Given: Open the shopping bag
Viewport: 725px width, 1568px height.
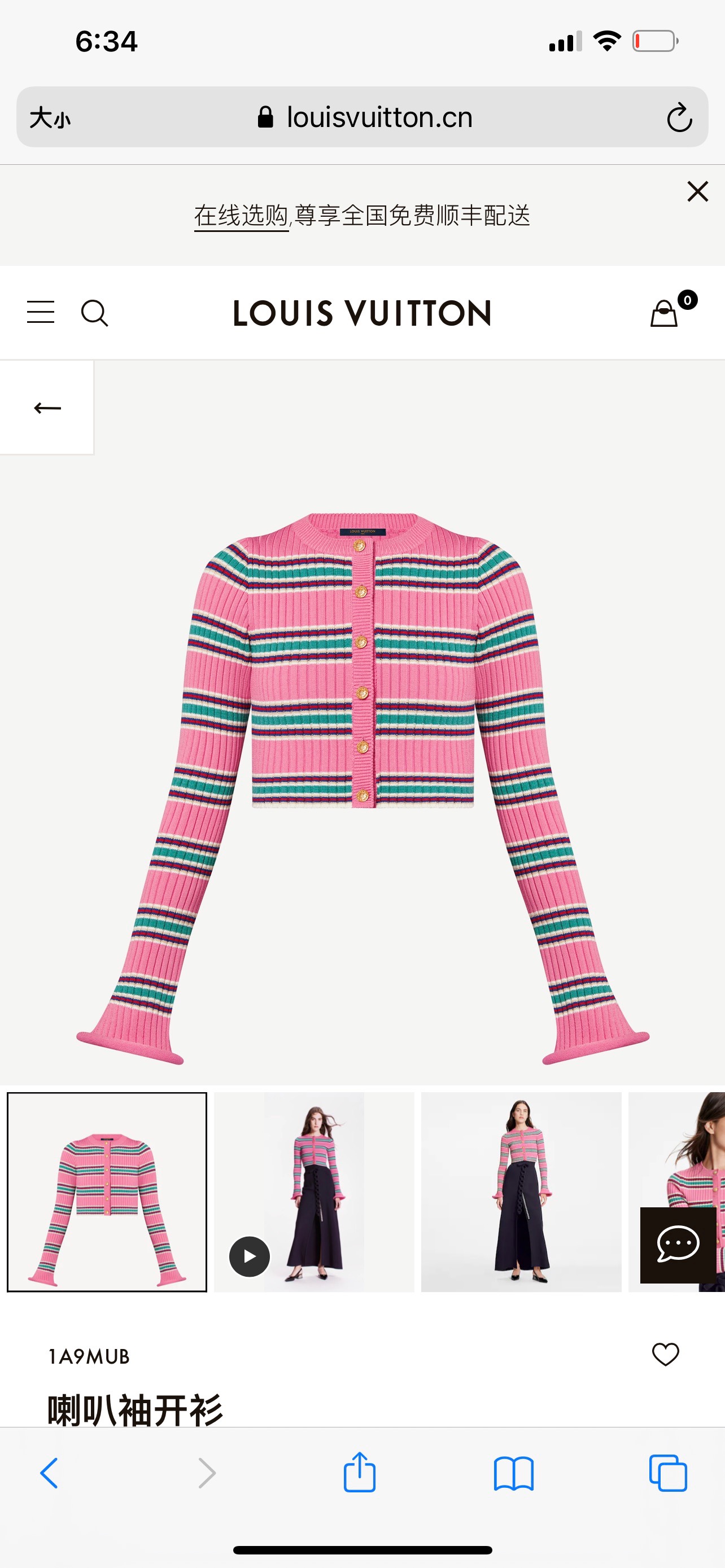Looking at the screenshot, I should (x=665, y=313).
